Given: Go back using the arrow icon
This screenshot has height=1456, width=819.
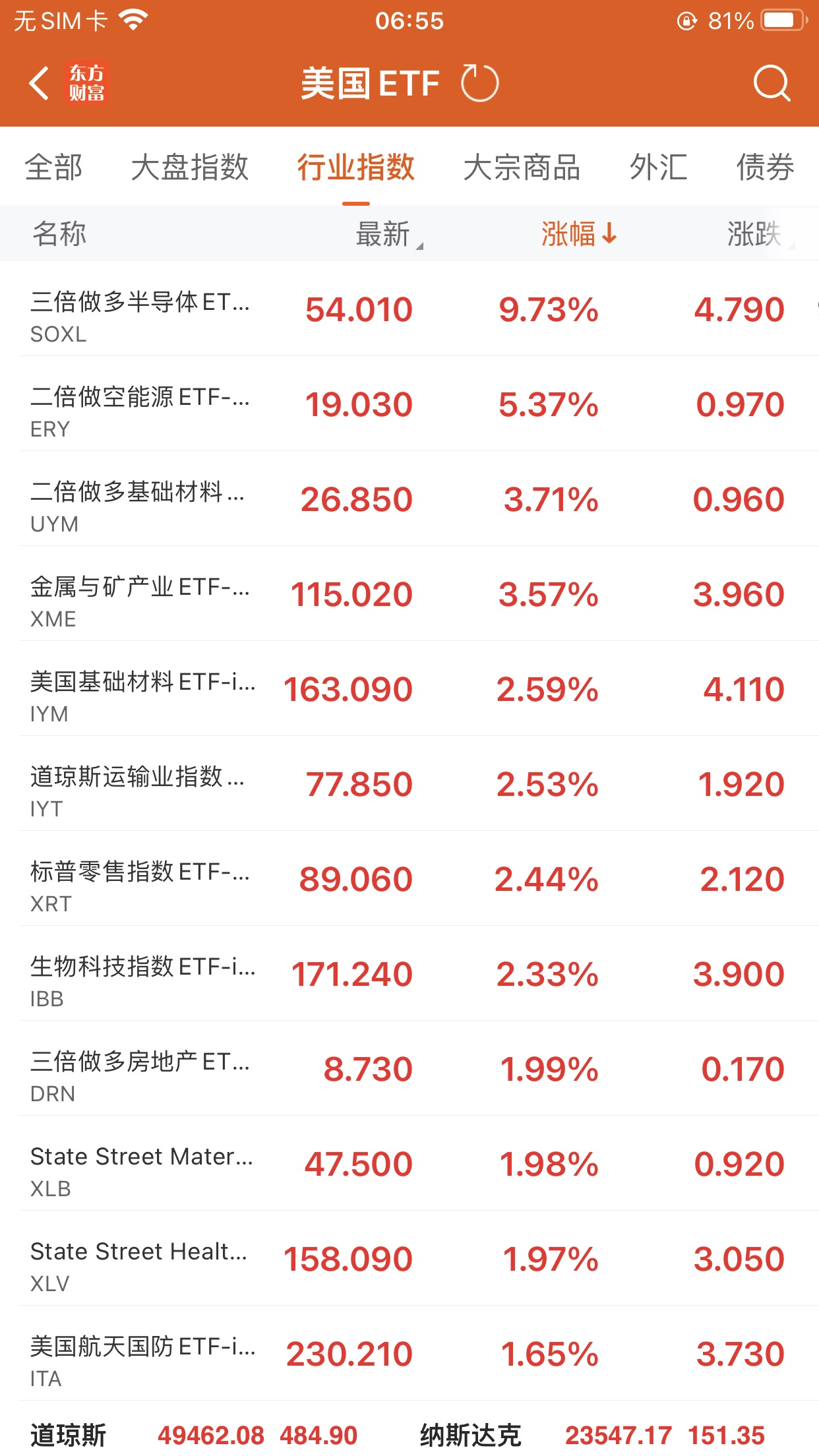Looking at the screenshot, I should click(x=40, y=84).
